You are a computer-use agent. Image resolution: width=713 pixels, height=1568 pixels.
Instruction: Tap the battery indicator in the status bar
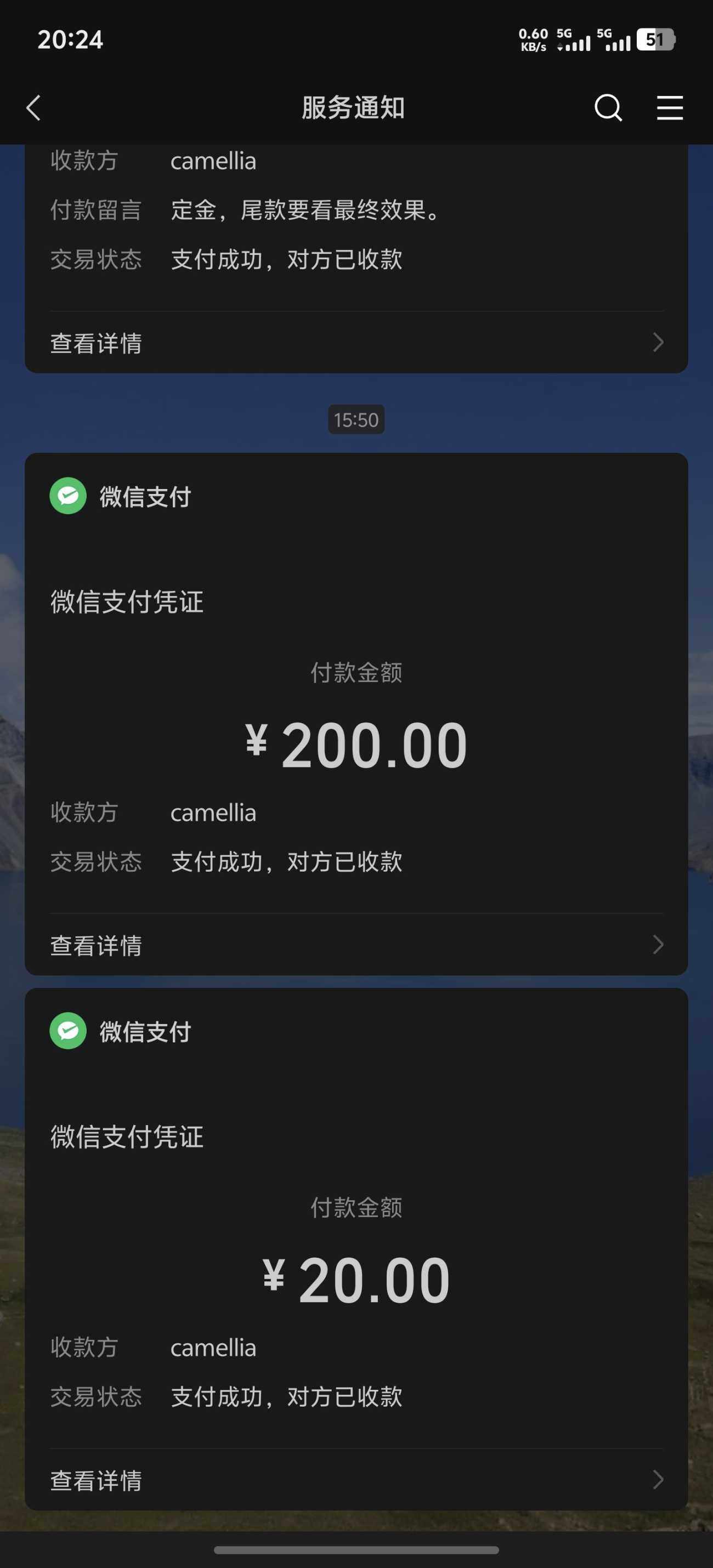click(x=657, y=39)
